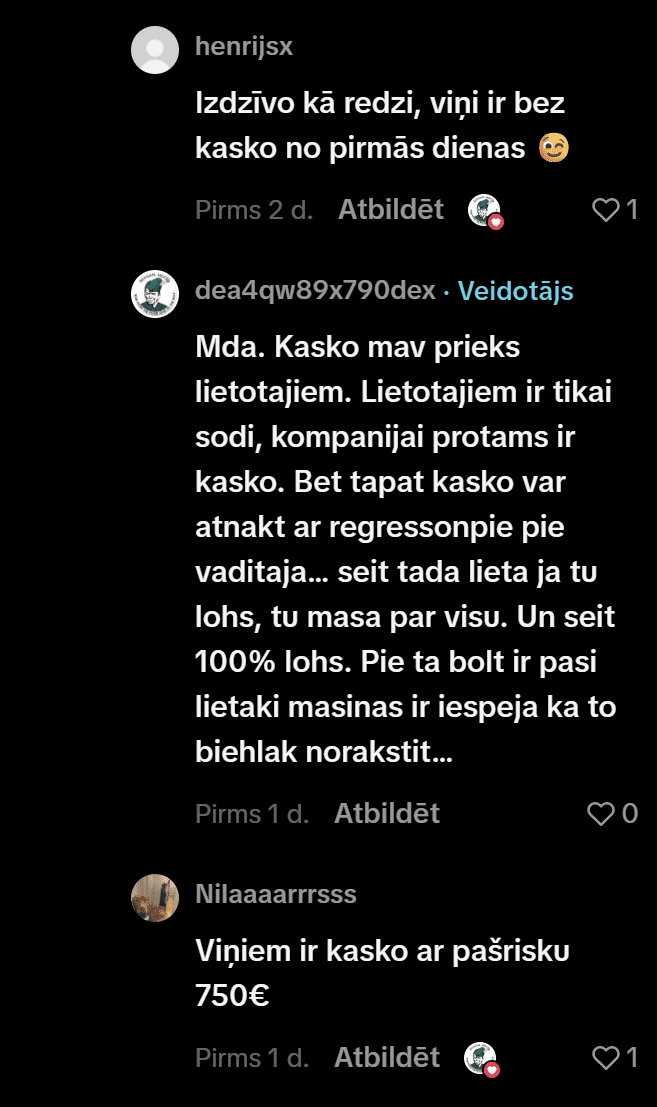
Task: Like the creator's Mda. Kasko comment
Action: pos(601,813)
